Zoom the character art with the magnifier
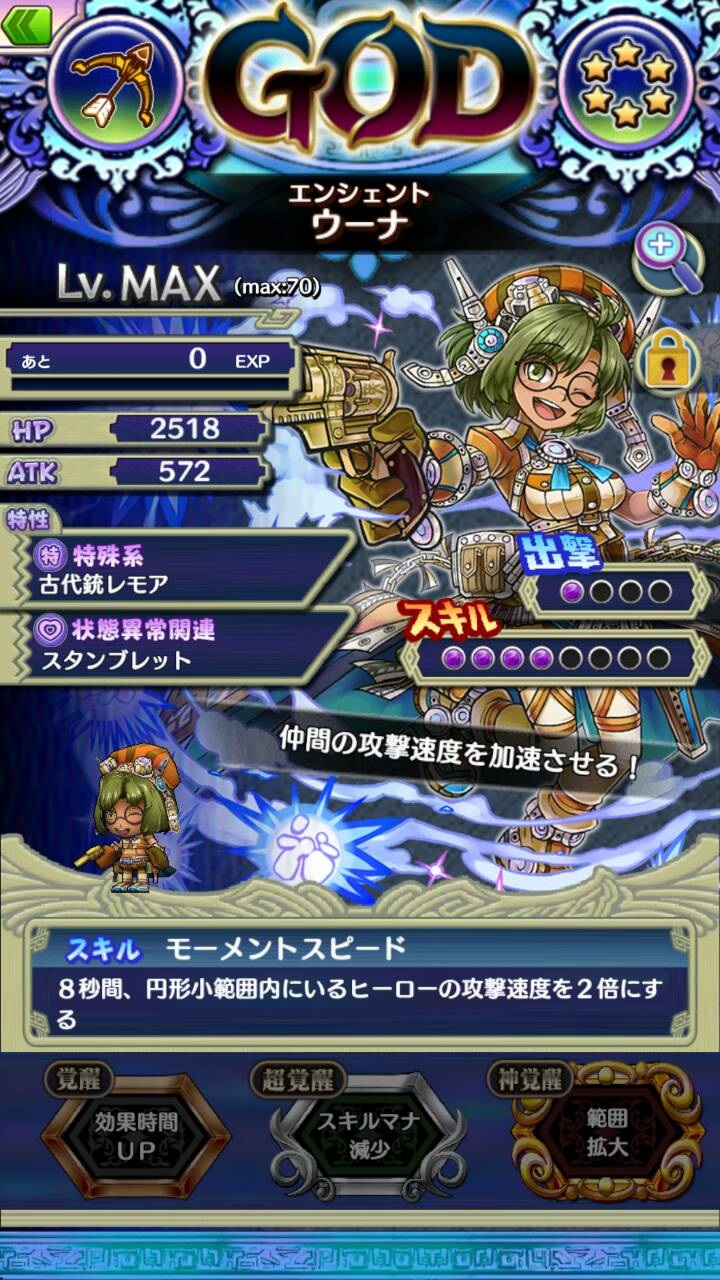The width and height of the screenshot is (720, 1280). click(667, 259)
